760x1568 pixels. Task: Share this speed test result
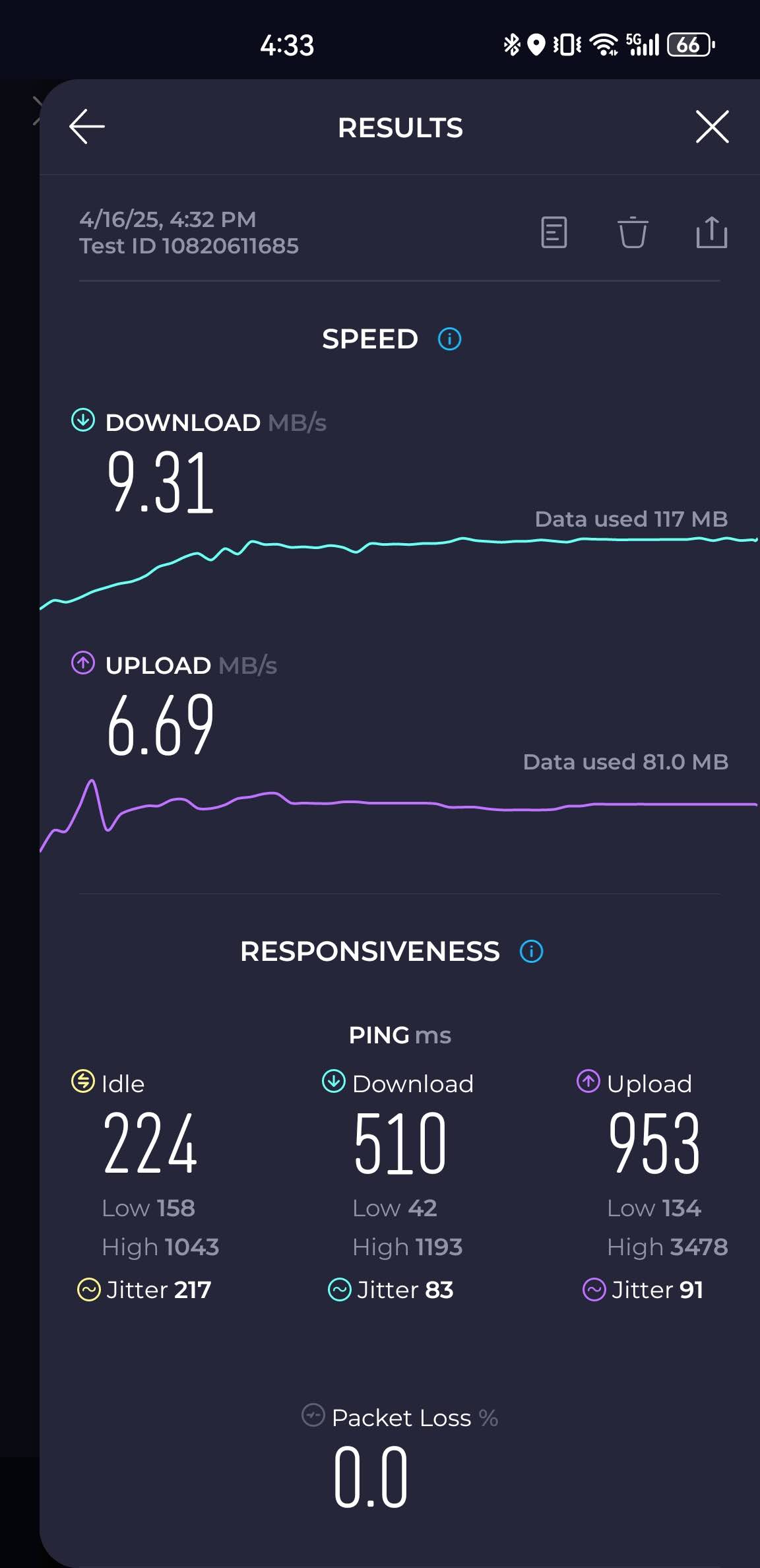(712, 232)
